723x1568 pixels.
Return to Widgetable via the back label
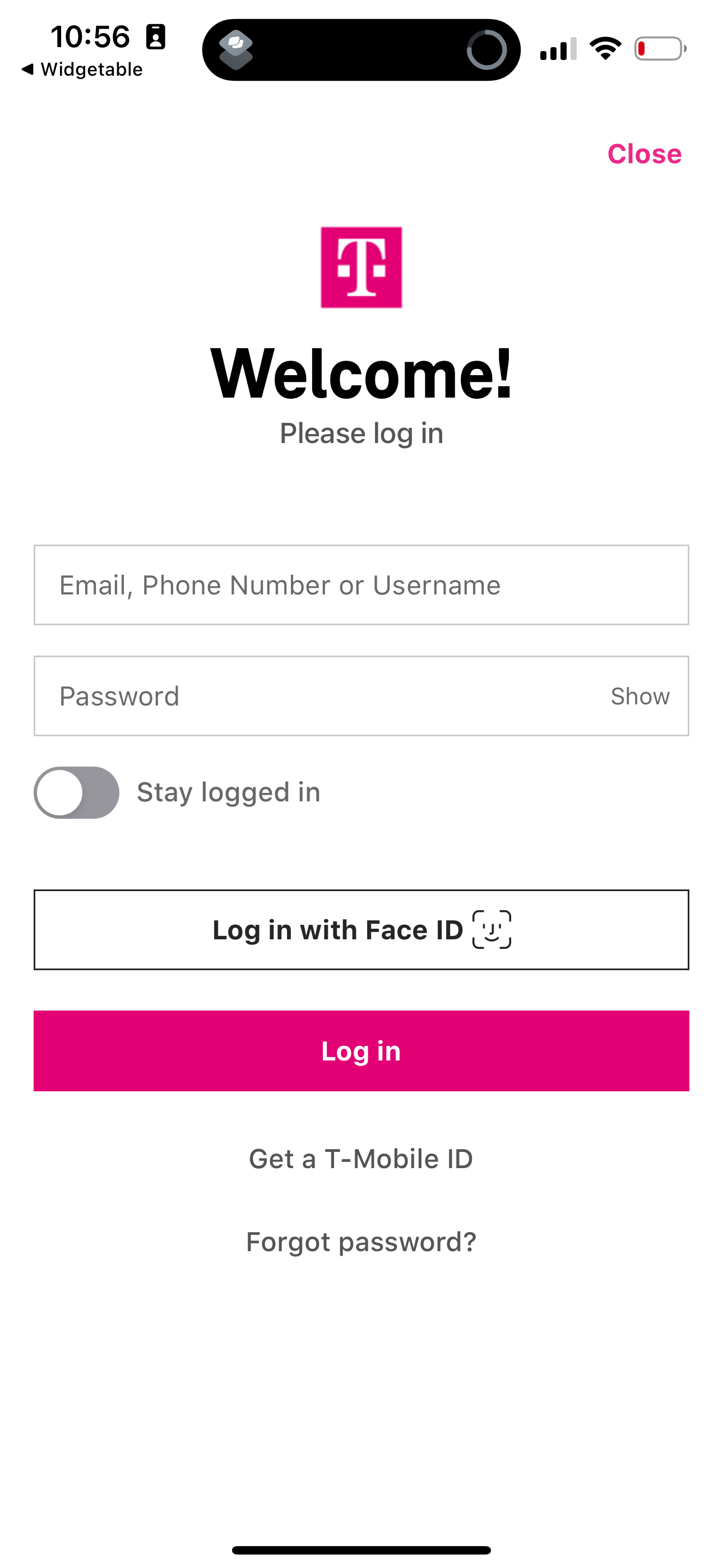82,69
